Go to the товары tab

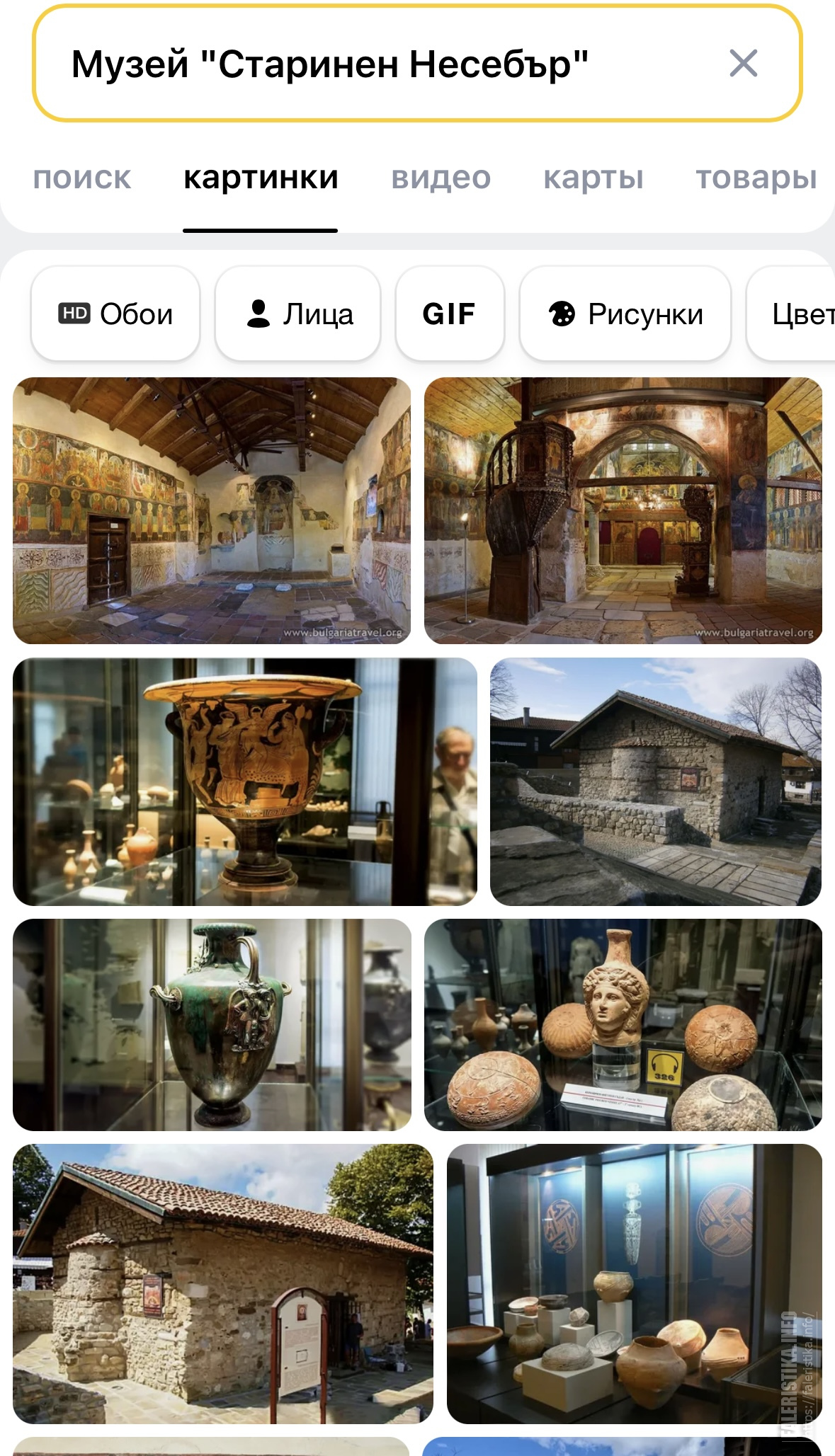pos(756,178)
